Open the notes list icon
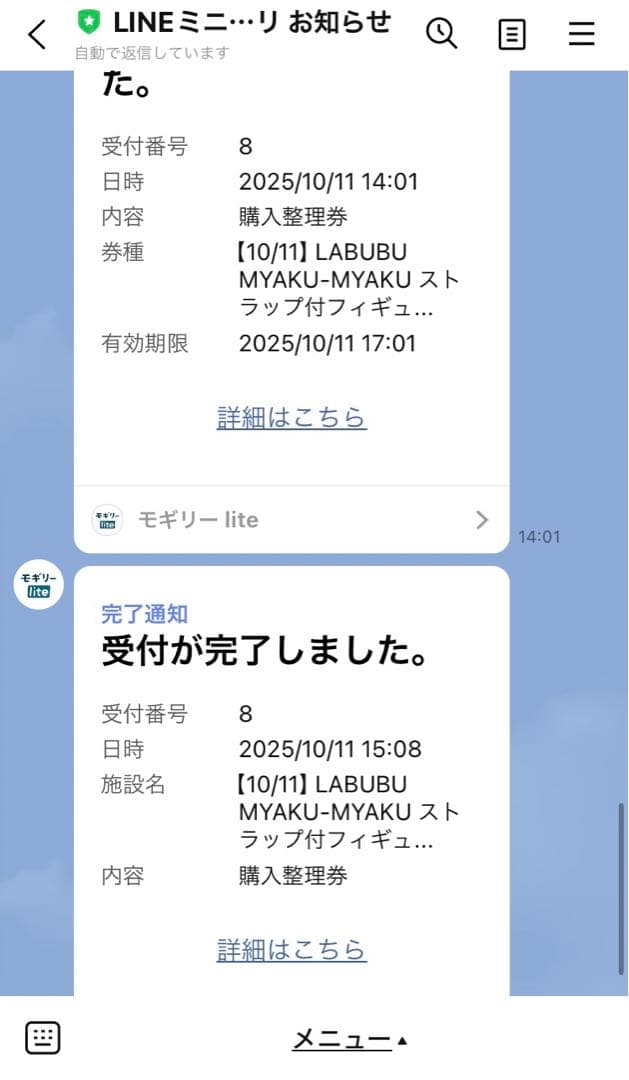Image resolution: width=629 pixels, height=1080 pixels. (511, 35)
